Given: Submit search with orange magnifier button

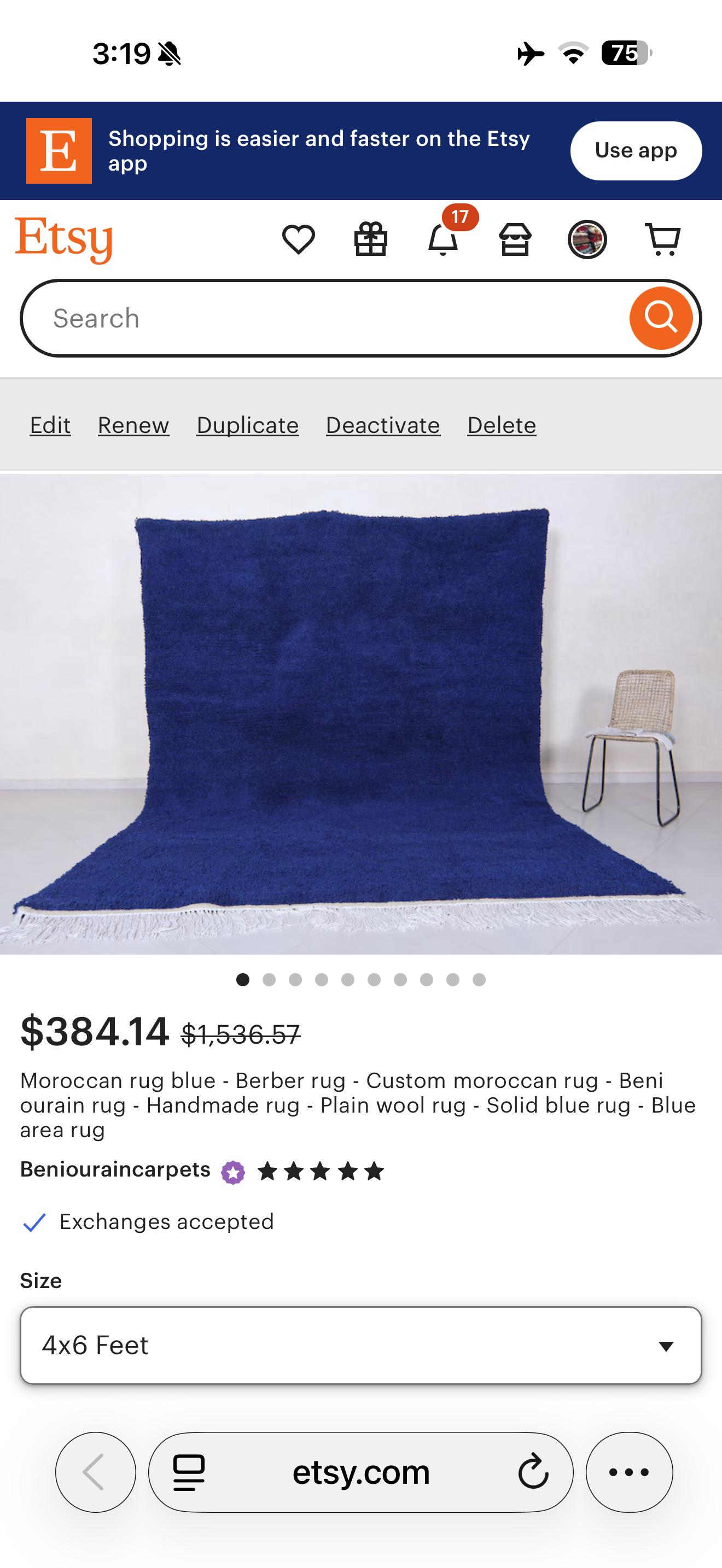Looking at the screenshot, I should tap(661, 318).
